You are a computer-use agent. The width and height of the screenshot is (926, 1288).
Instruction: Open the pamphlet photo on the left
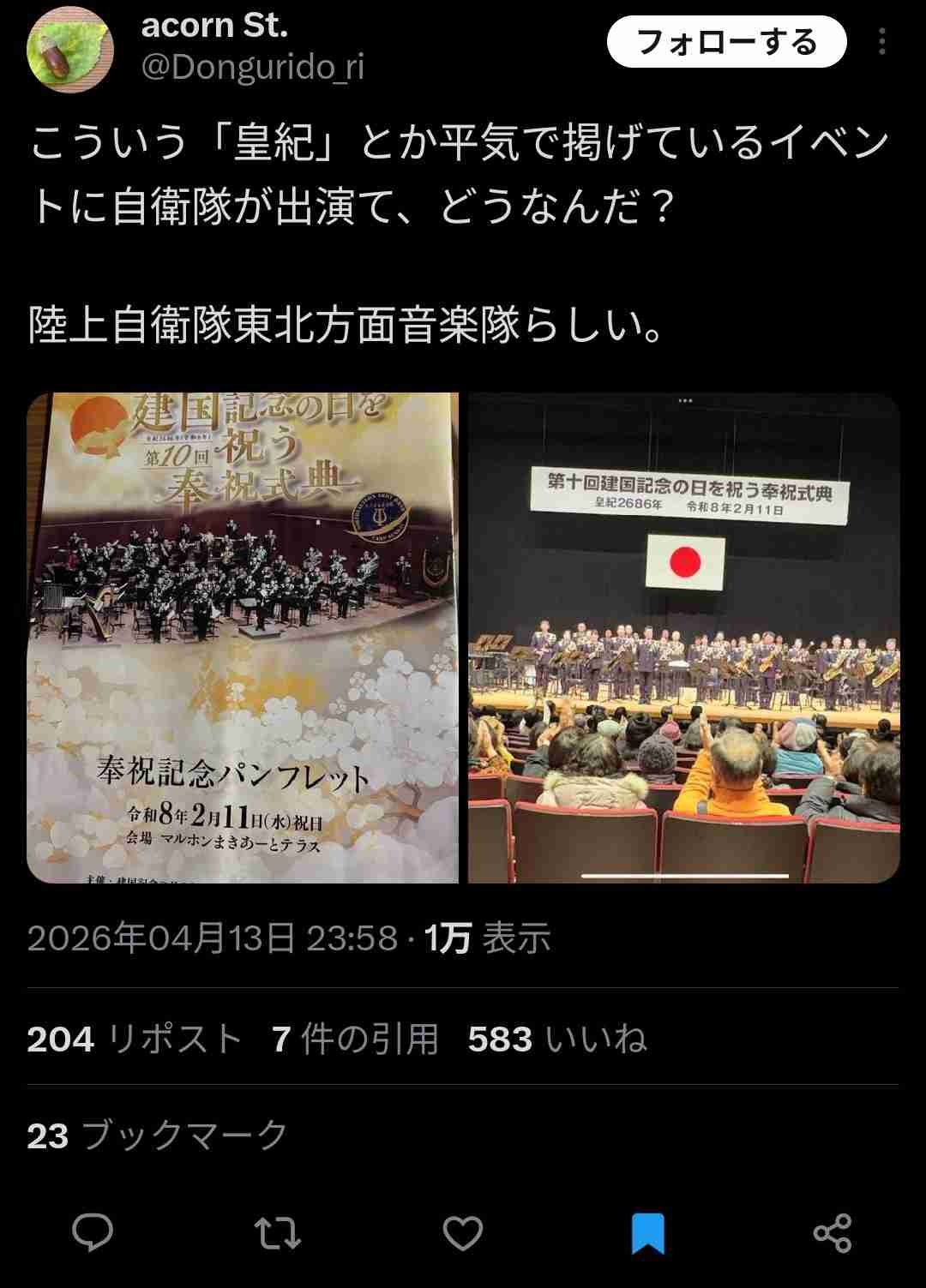243,638
